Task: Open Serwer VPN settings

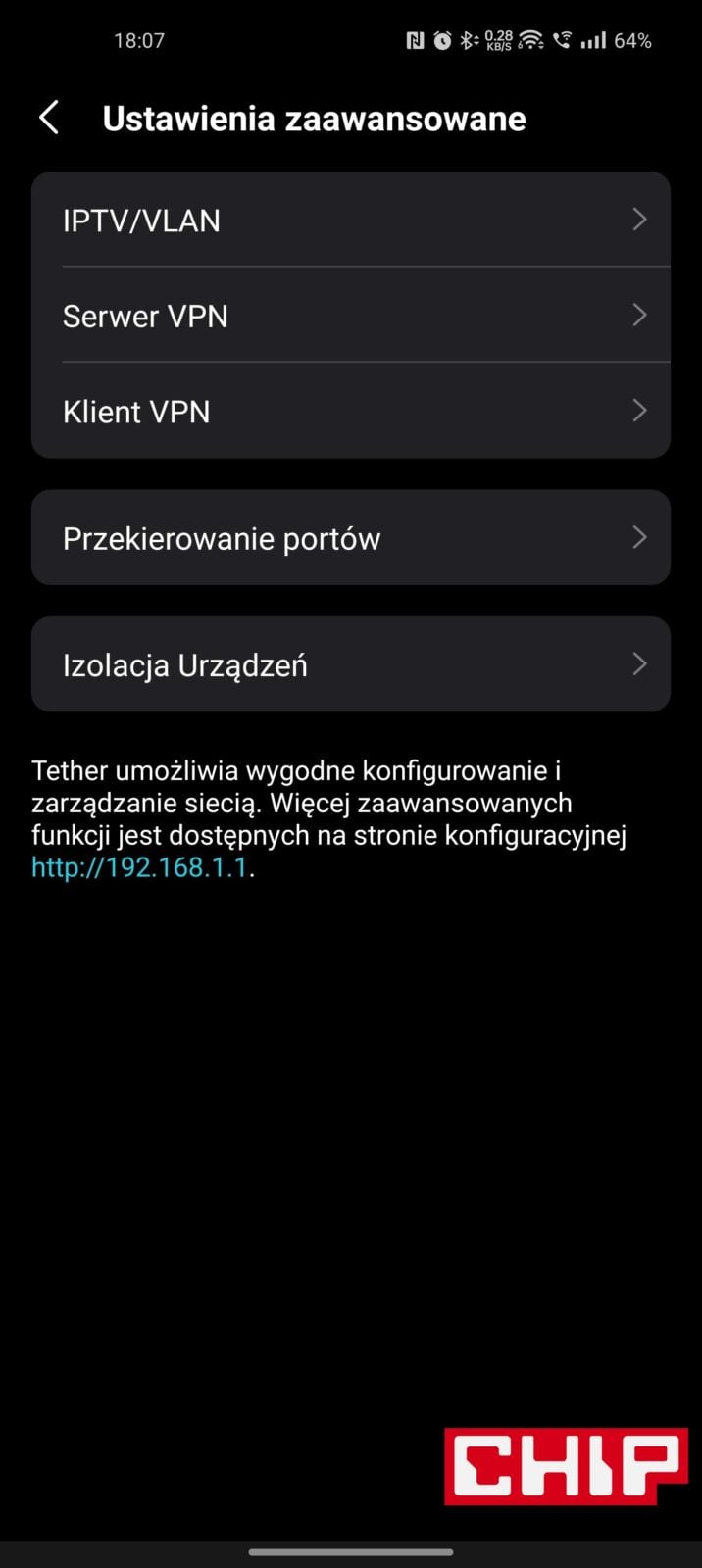Action: [x=351, y=315]
